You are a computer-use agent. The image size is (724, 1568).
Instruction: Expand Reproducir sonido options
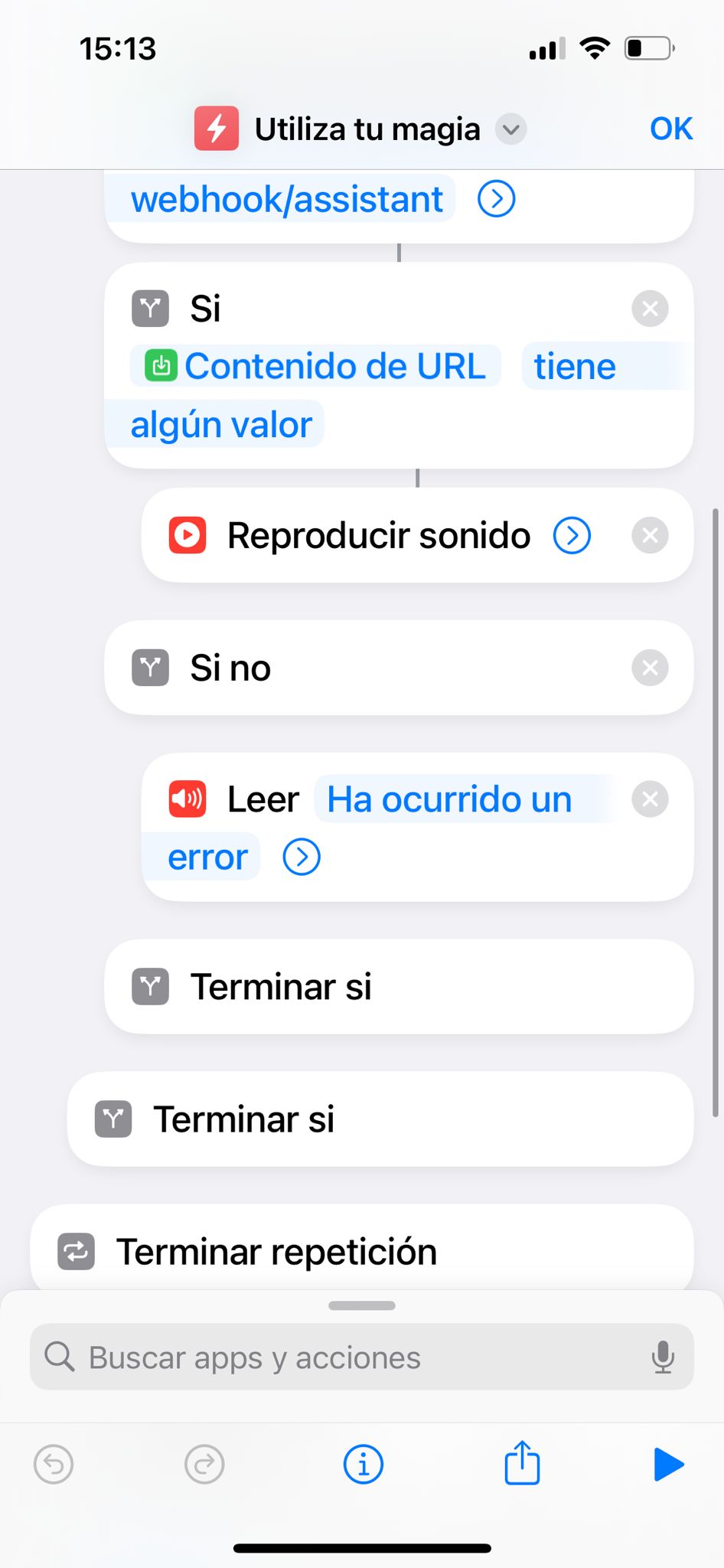coord(572,535)
